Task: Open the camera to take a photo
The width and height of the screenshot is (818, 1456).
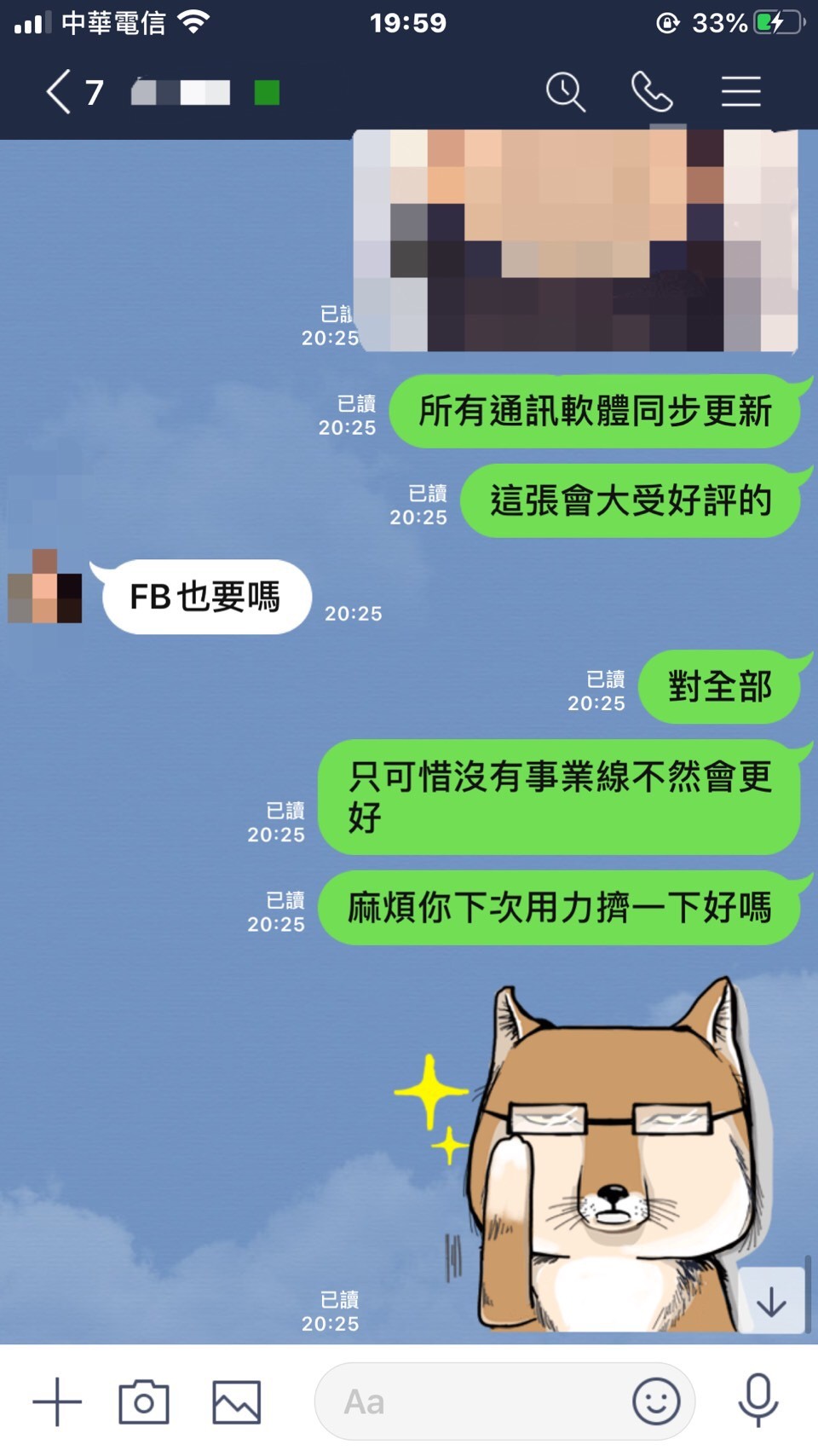Action: pyautogui.click(x=144, y=1401)
